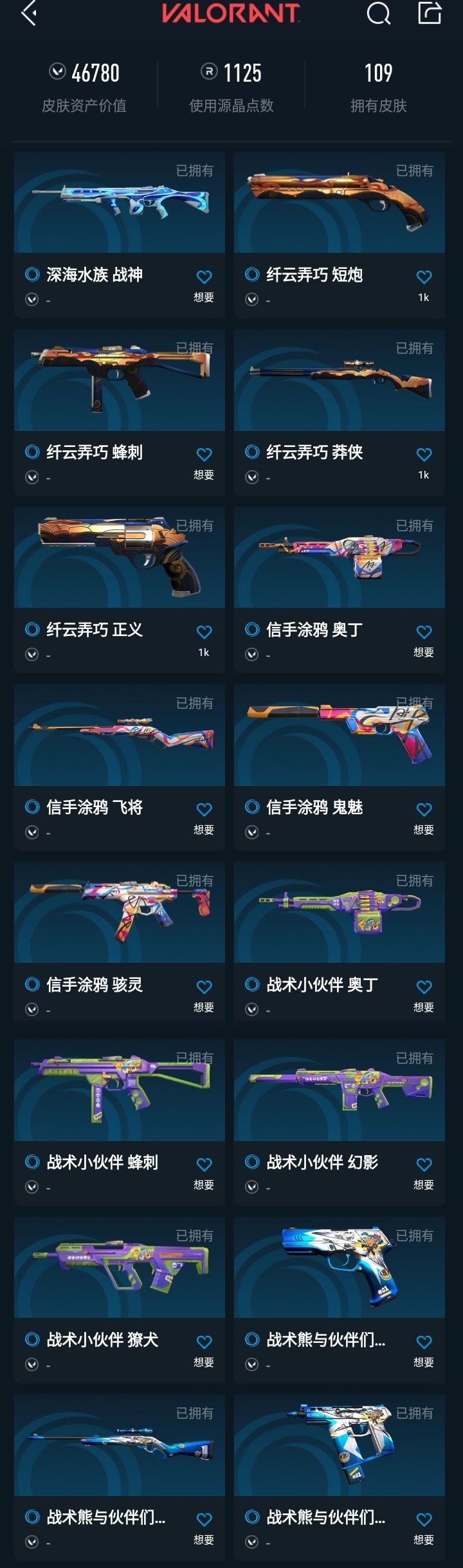Screen dimensions: 463x1568
Task: Open the 信手涂鸦 奥丁 skin card
Action: pos(340,558)
